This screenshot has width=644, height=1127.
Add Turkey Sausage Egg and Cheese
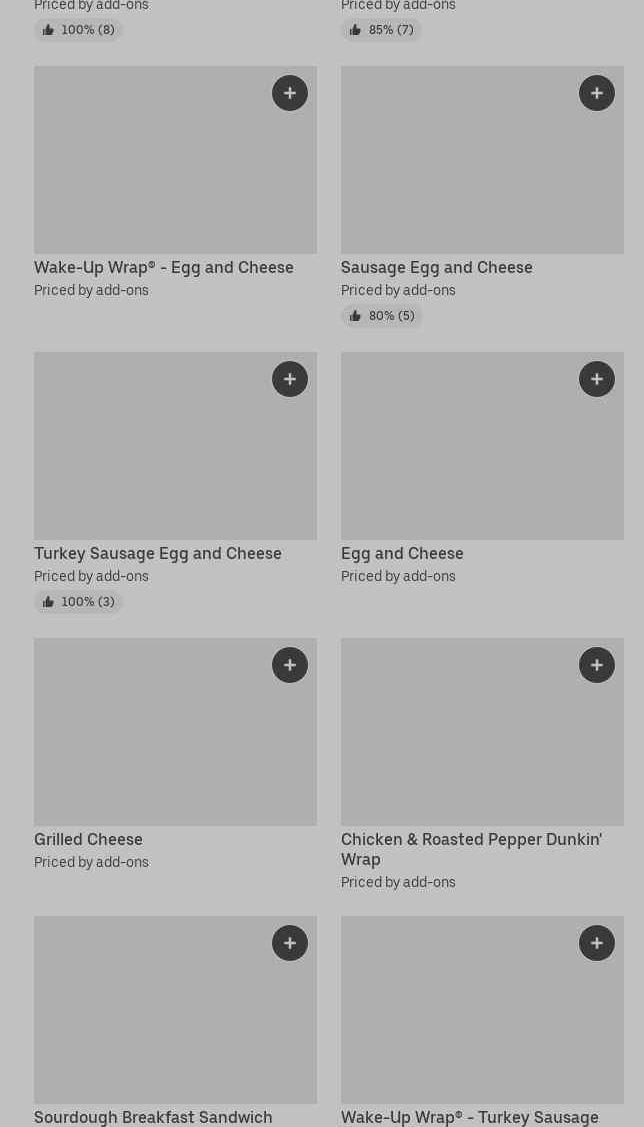[x=290, y=379]
